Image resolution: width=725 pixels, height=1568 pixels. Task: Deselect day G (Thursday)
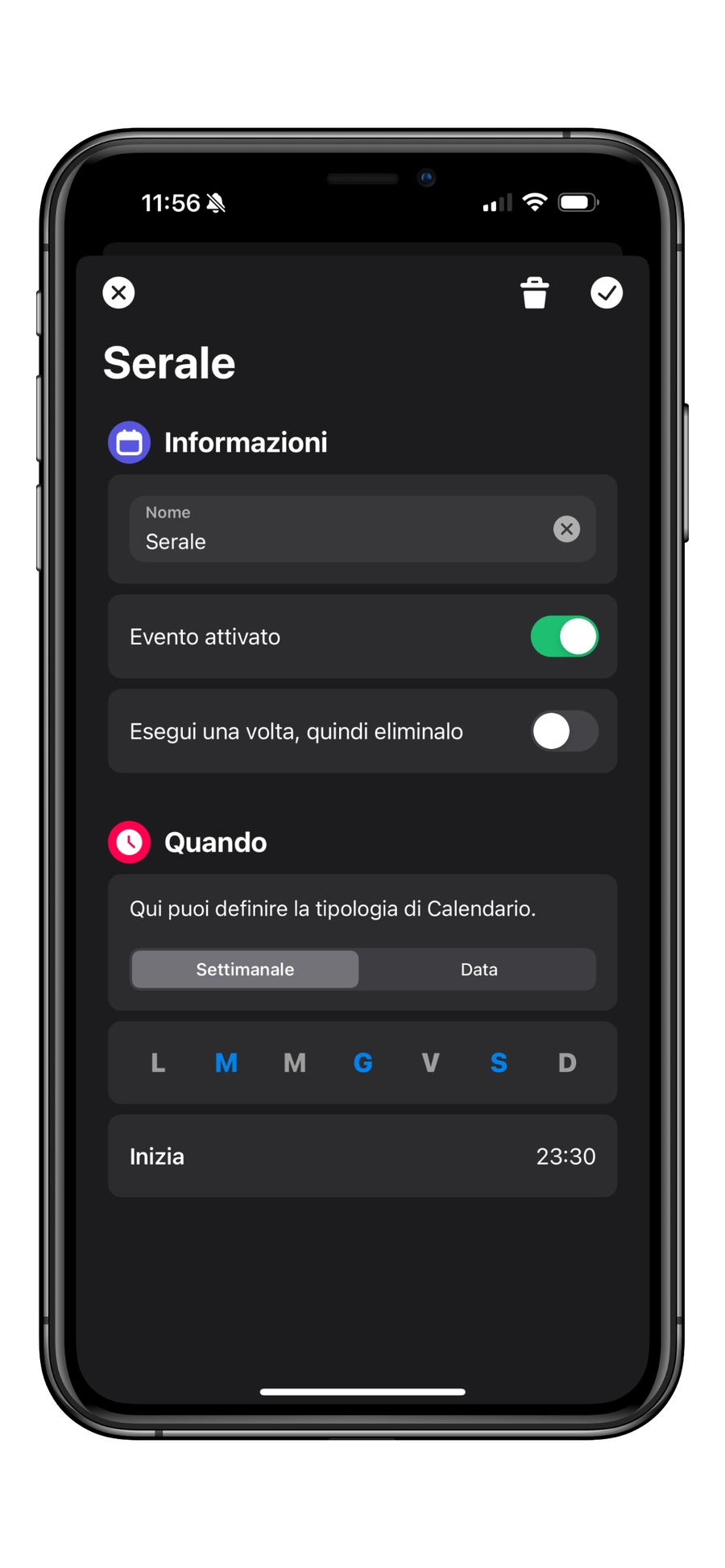point(362,1063)
